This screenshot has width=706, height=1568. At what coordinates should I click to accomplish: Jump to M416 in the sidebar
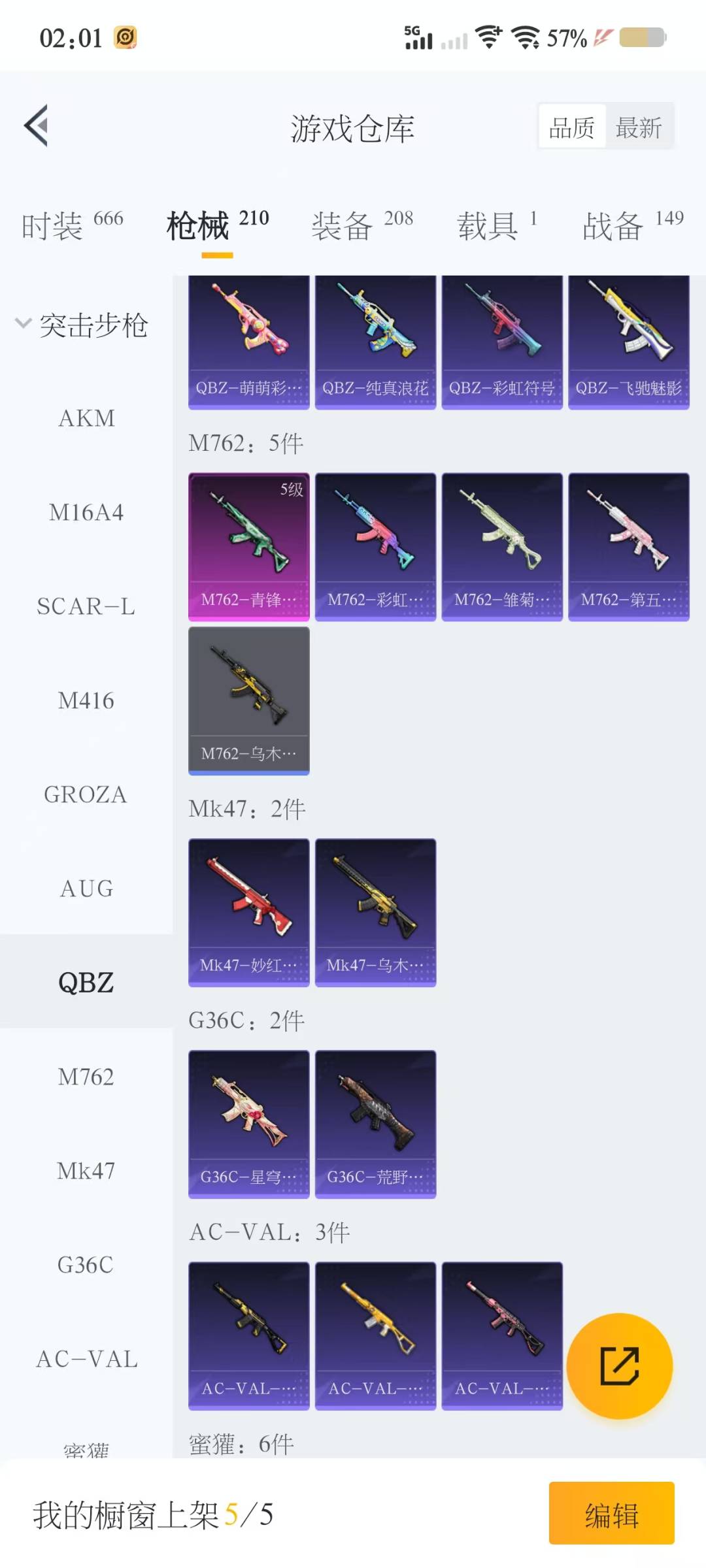click(86, 701)
